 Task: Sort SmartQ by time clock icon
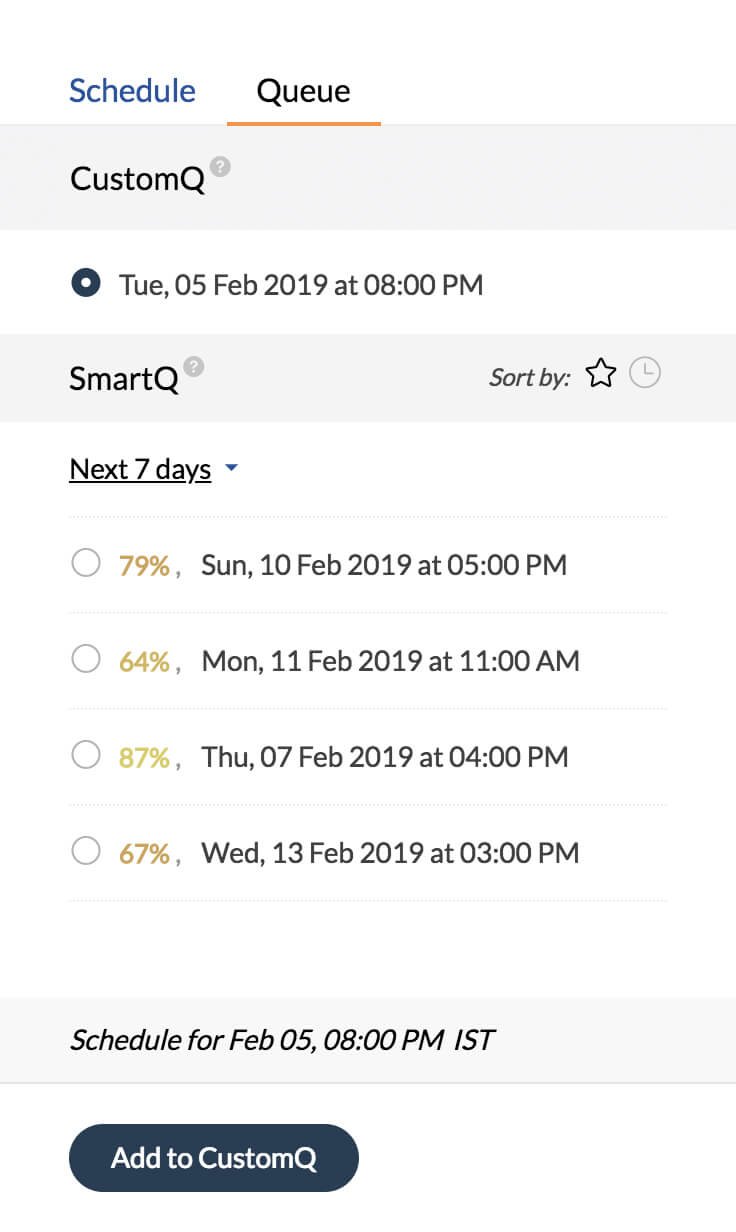(646, 375)
